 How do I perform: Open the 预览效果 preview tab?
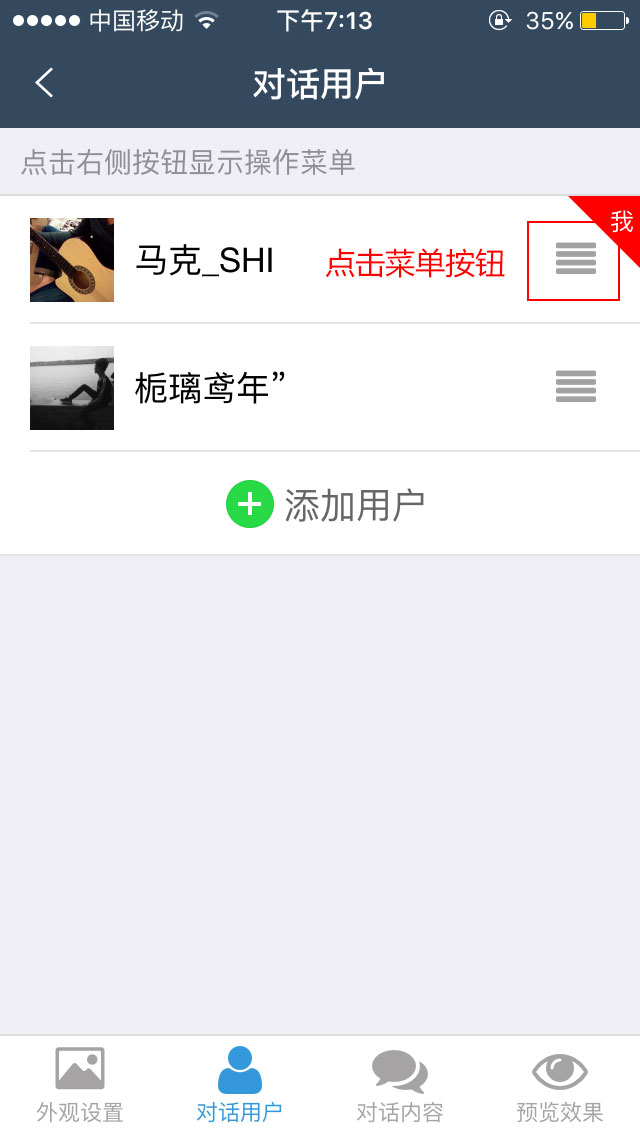559,1084
